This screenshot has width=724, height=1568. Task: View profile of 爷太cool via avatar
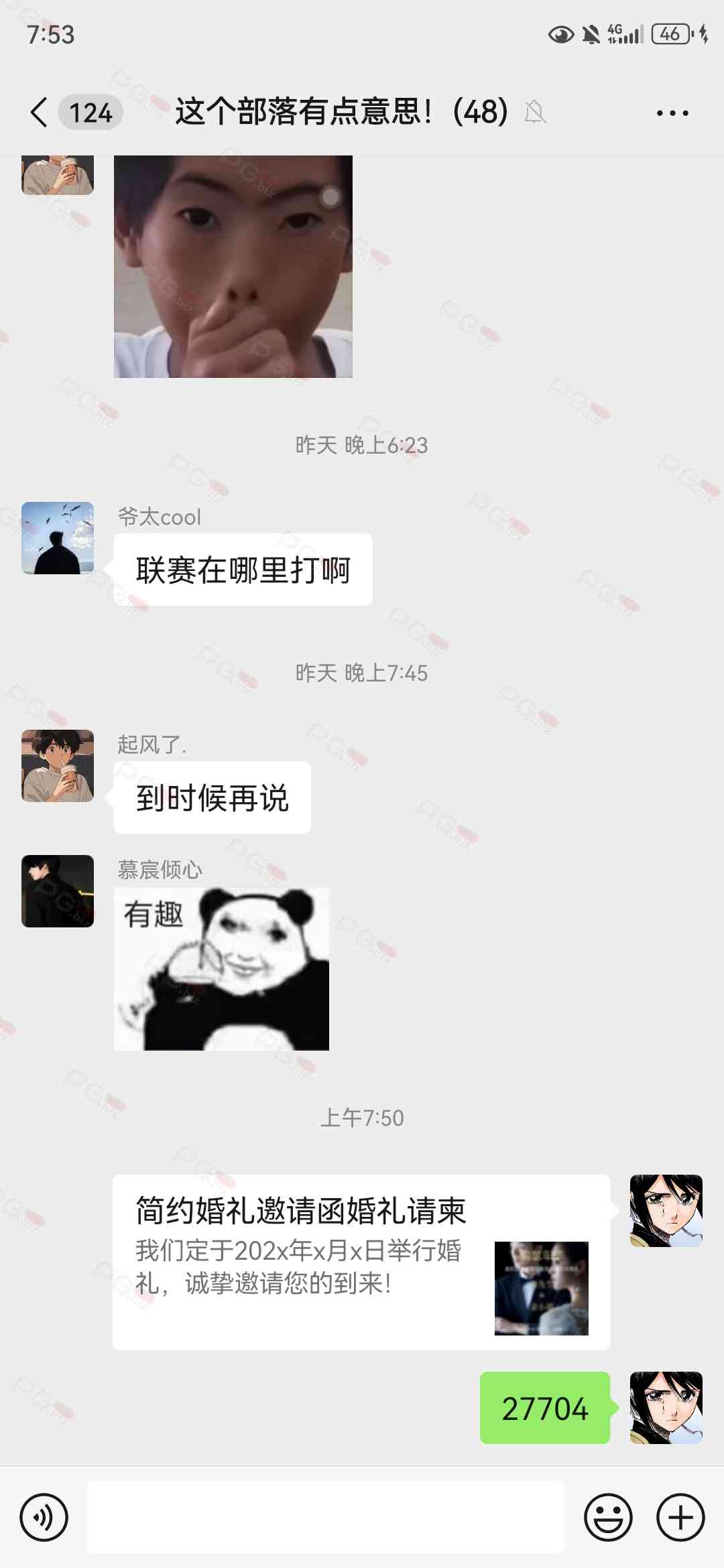click(x=58, y=538)
